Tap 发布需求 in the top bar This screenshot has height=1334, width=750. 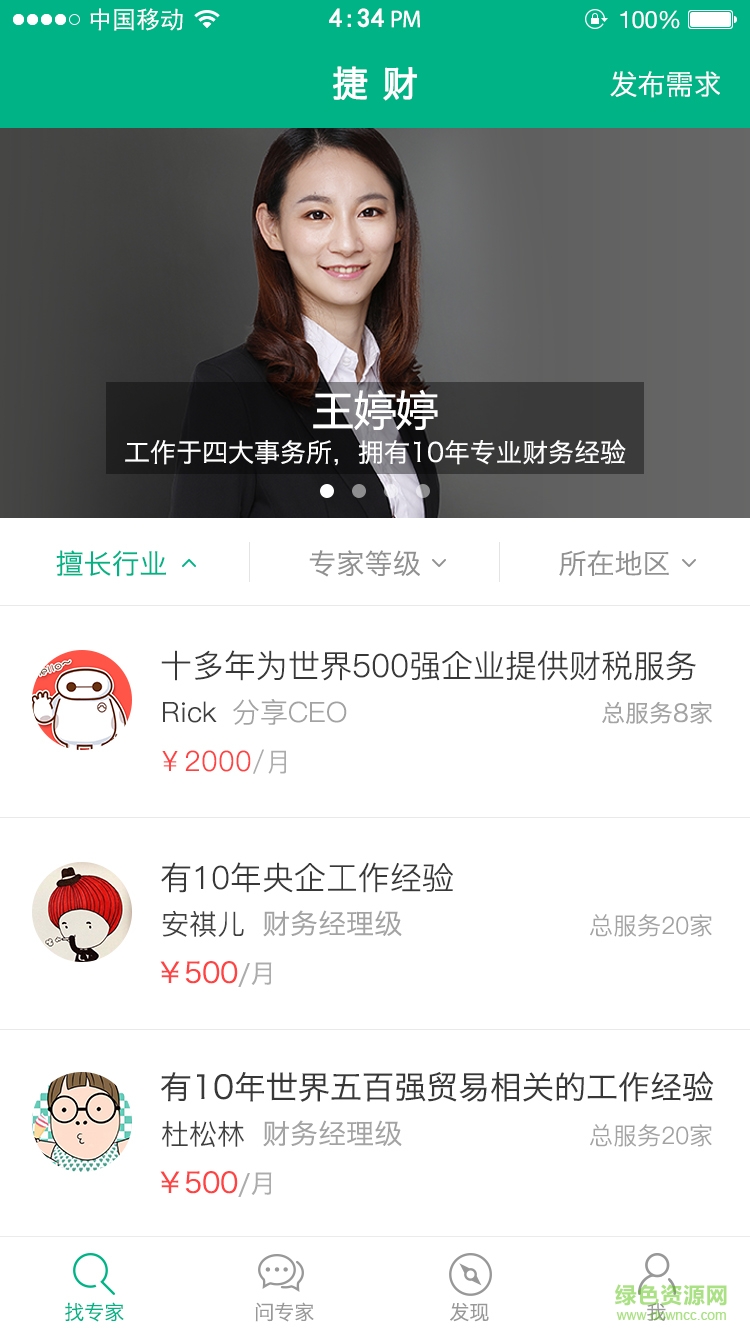tap(665, 85)
